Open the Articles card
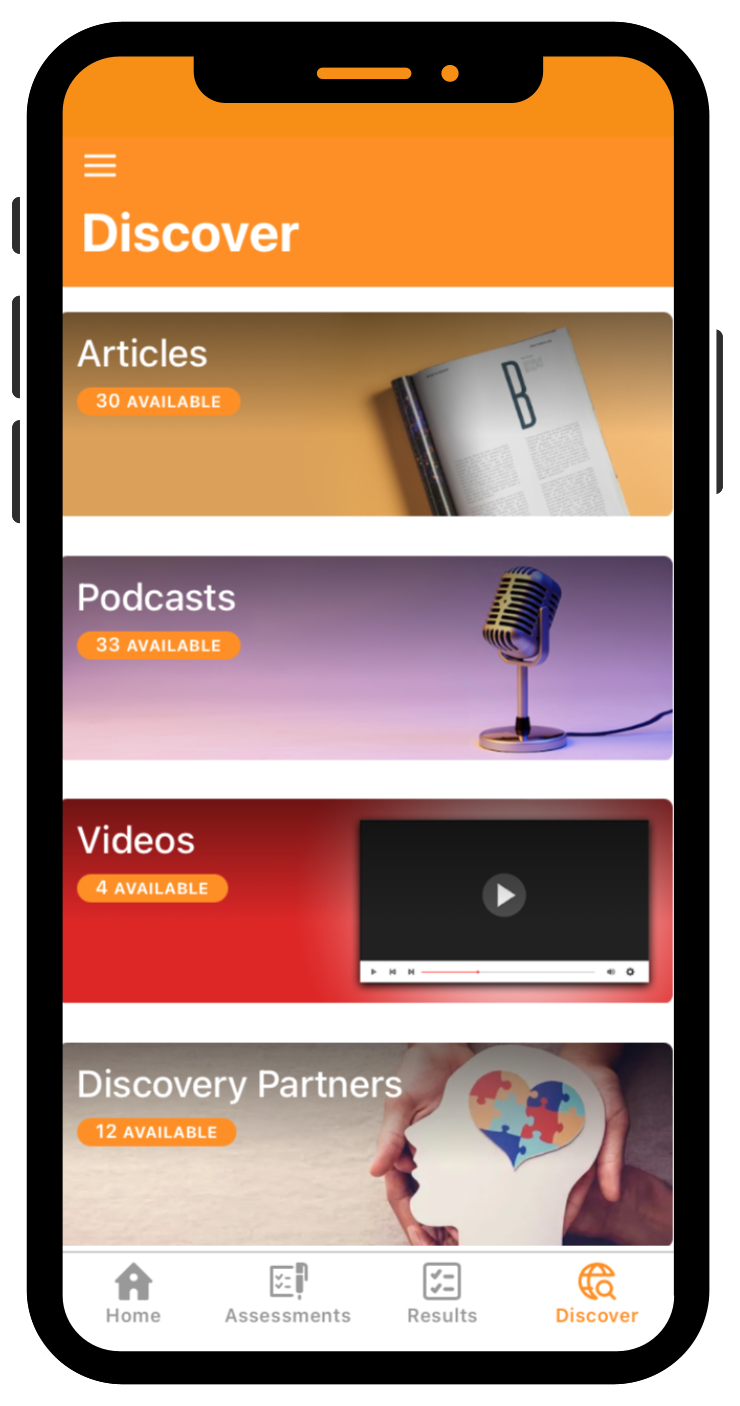The image size is (740, 1406). pyautogui.click(x=367, y=414)
